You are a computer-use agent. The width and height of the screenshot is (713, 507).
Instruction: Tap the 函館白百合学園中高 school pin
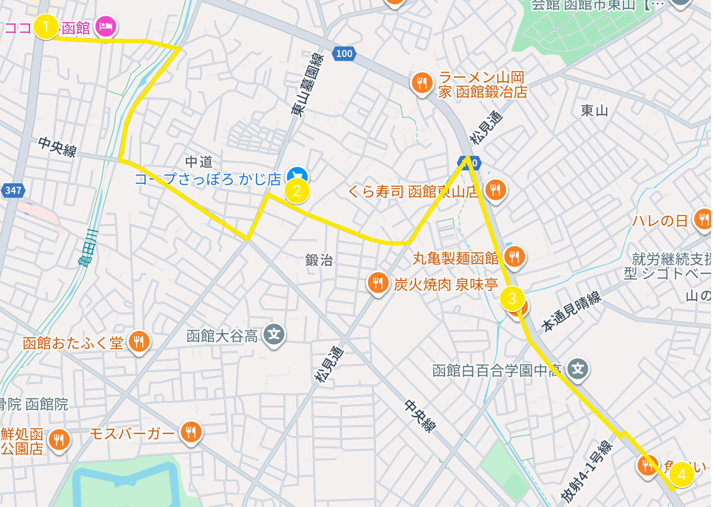click(578, 370)
